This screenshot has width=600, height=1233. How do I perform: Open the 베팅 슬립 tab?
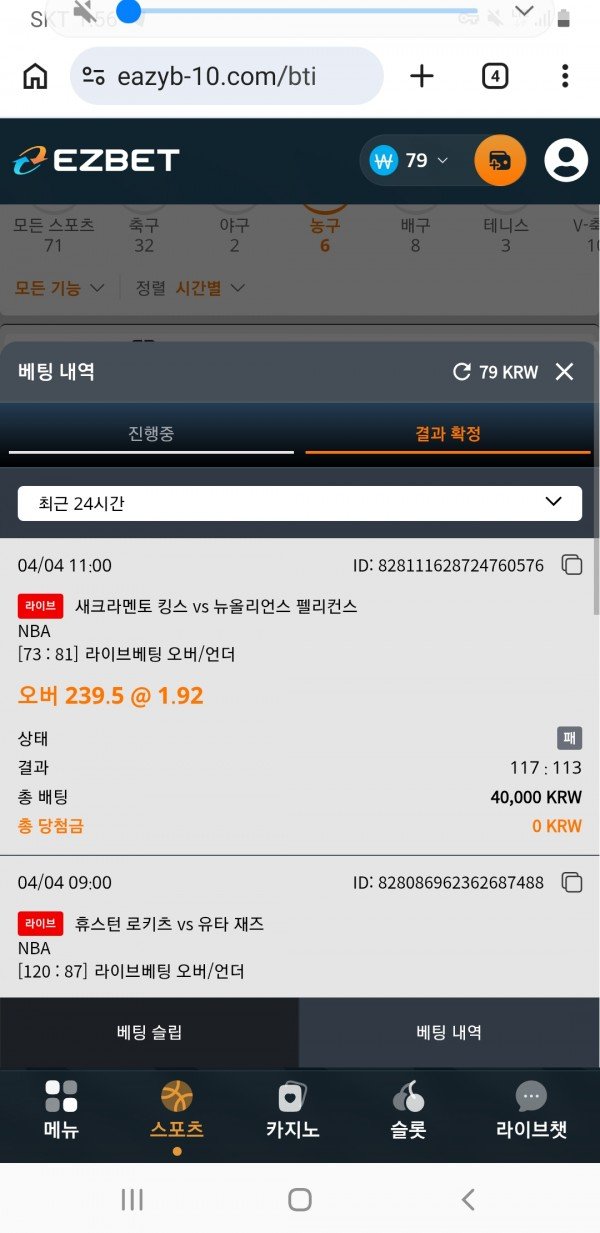point(150,1032)
